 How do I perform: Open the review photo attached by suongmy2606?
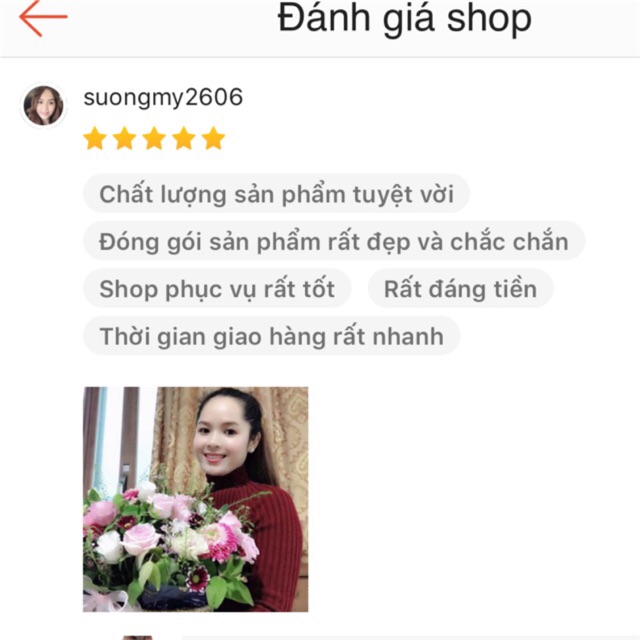(195, 498)
